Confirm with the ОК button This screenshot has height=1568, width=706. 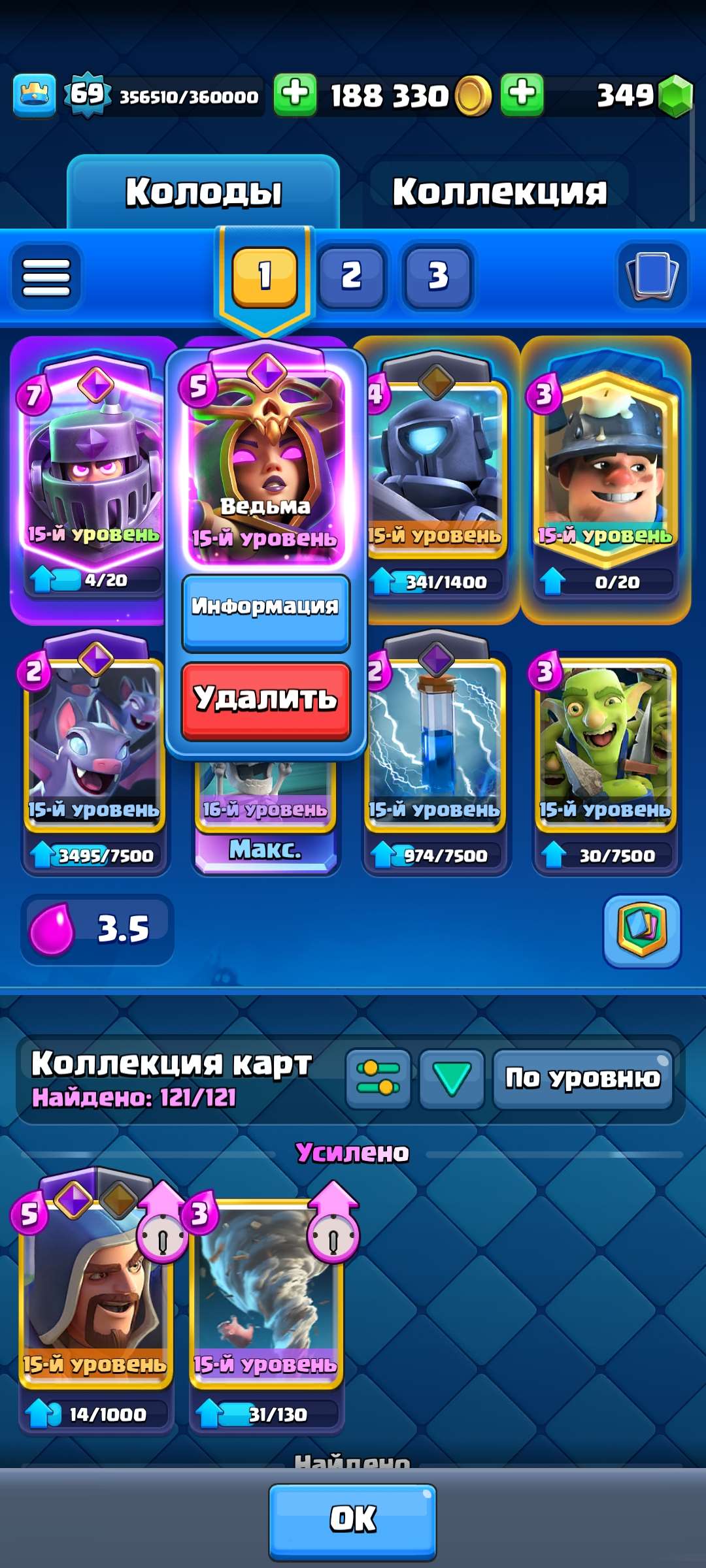pyautogui.click(x=352, y=1520)
